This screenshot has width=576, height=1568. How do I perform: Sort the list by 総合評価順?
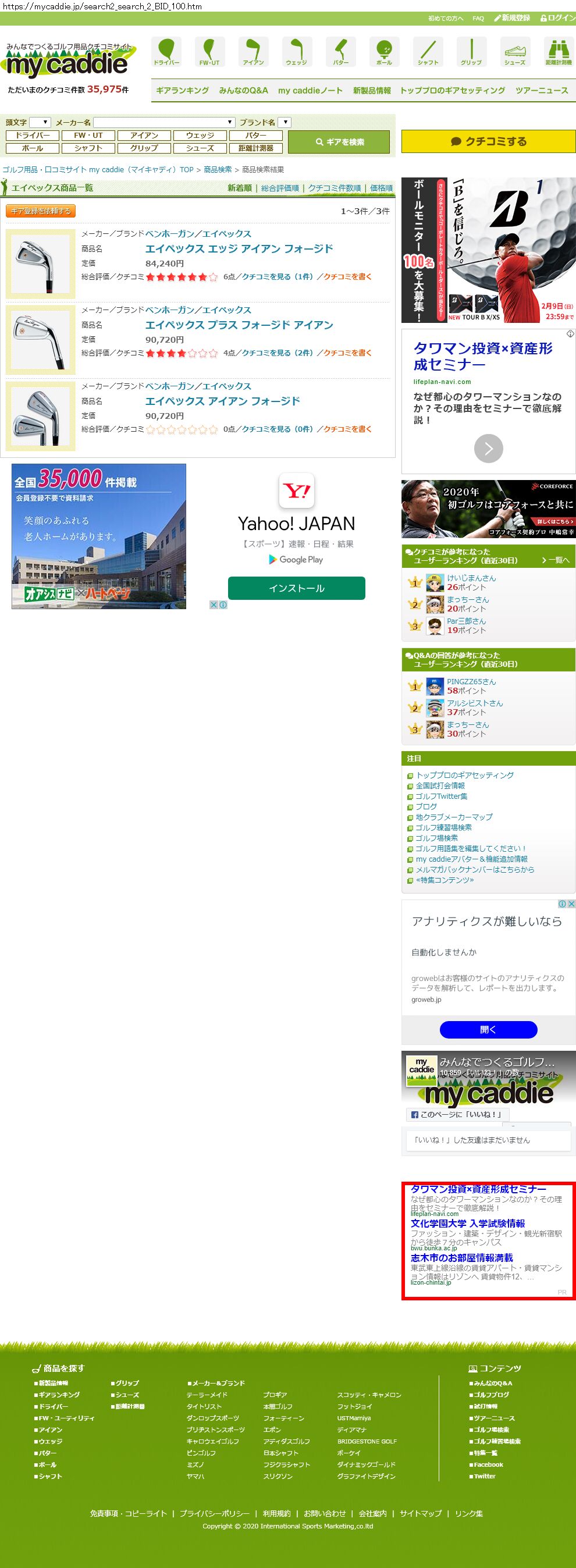[x=279, y=188]
